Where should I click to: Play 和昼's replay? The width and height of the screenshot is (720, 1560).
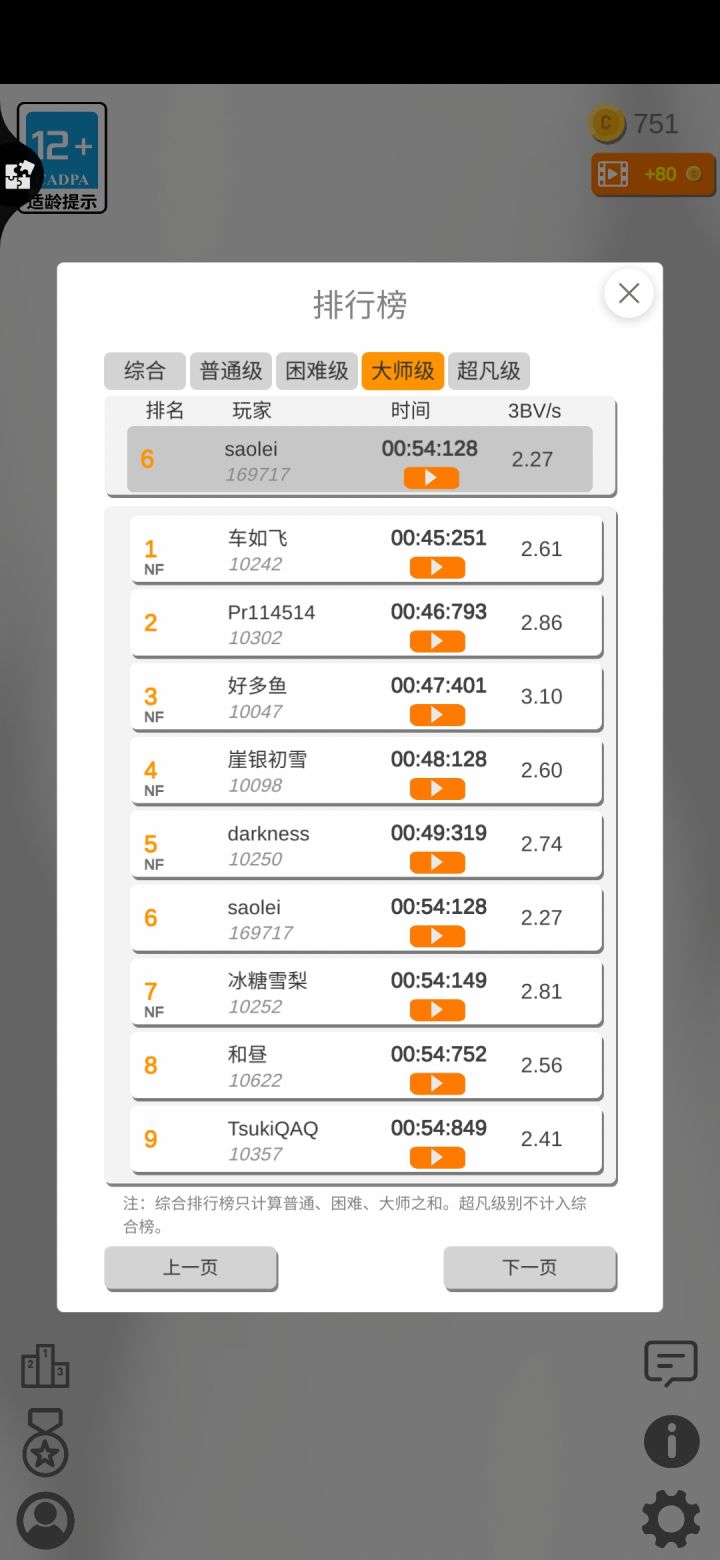tap(437, 1084)
